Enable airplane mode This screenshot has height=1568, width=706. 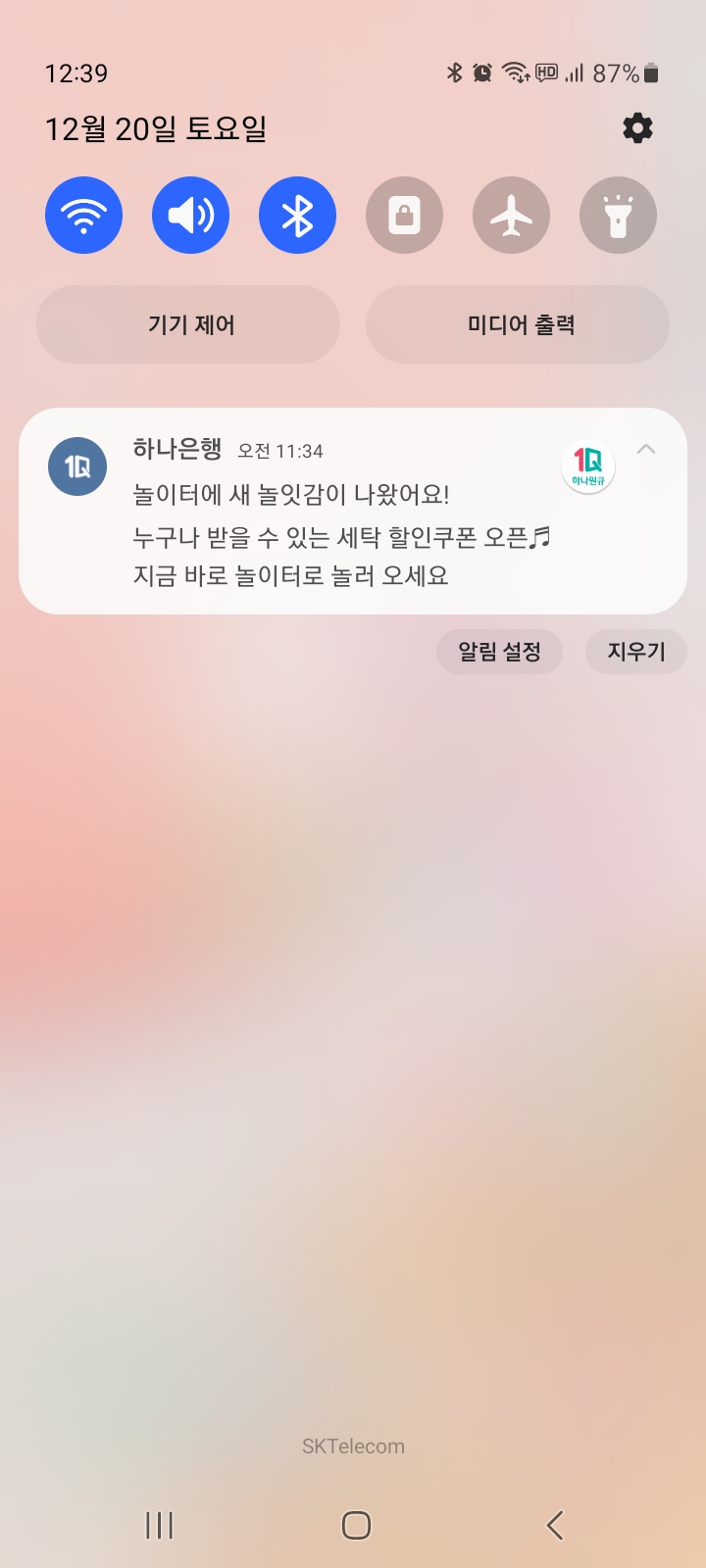click(511, 216)
